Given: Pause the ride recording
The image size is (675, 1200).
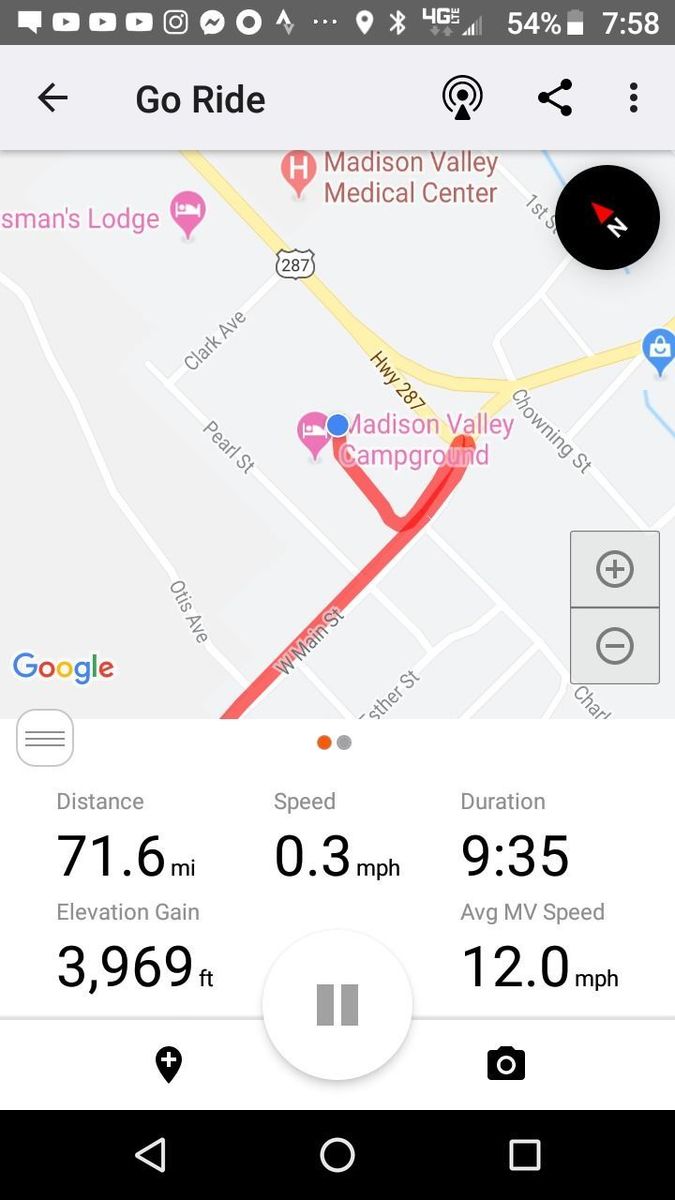Looking at the screenshot, I should [337, 1004].
